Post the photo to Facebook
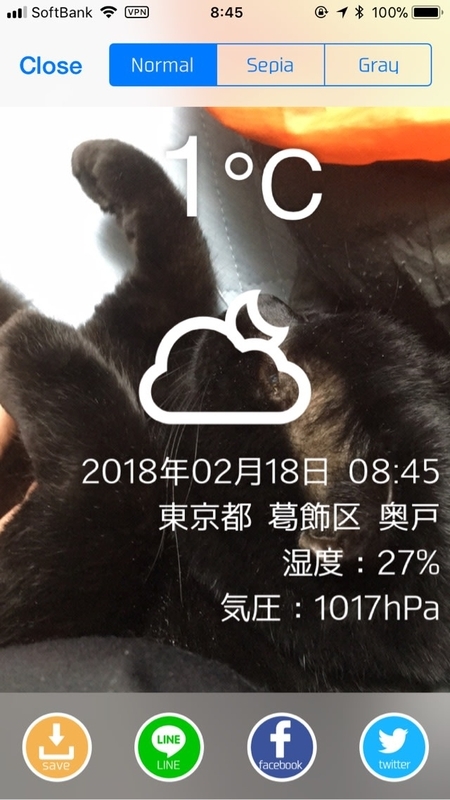Screen dimensions: 450x800 point(282,747)
